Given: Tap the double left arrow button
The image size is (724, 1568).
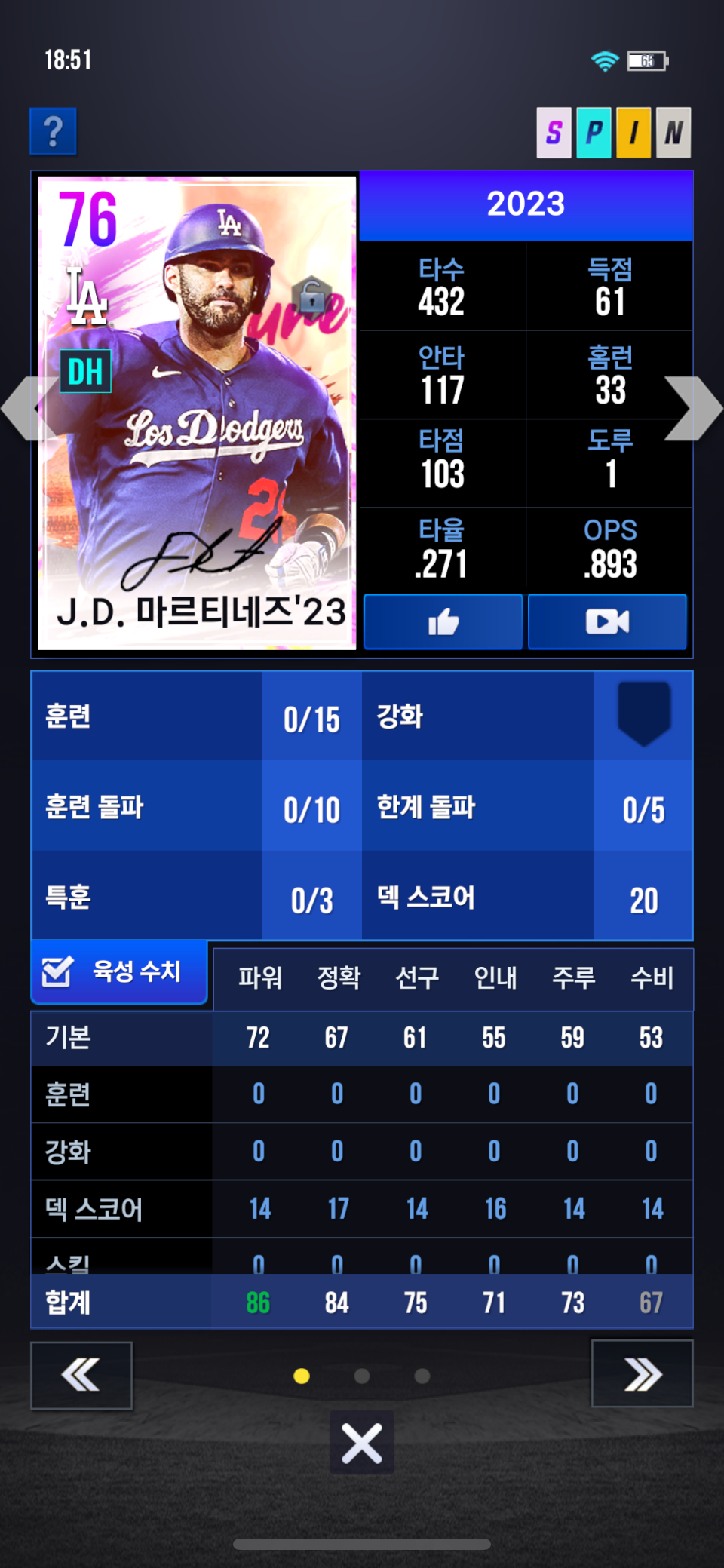Looking at the screenshot, I should click(81, 1375).
